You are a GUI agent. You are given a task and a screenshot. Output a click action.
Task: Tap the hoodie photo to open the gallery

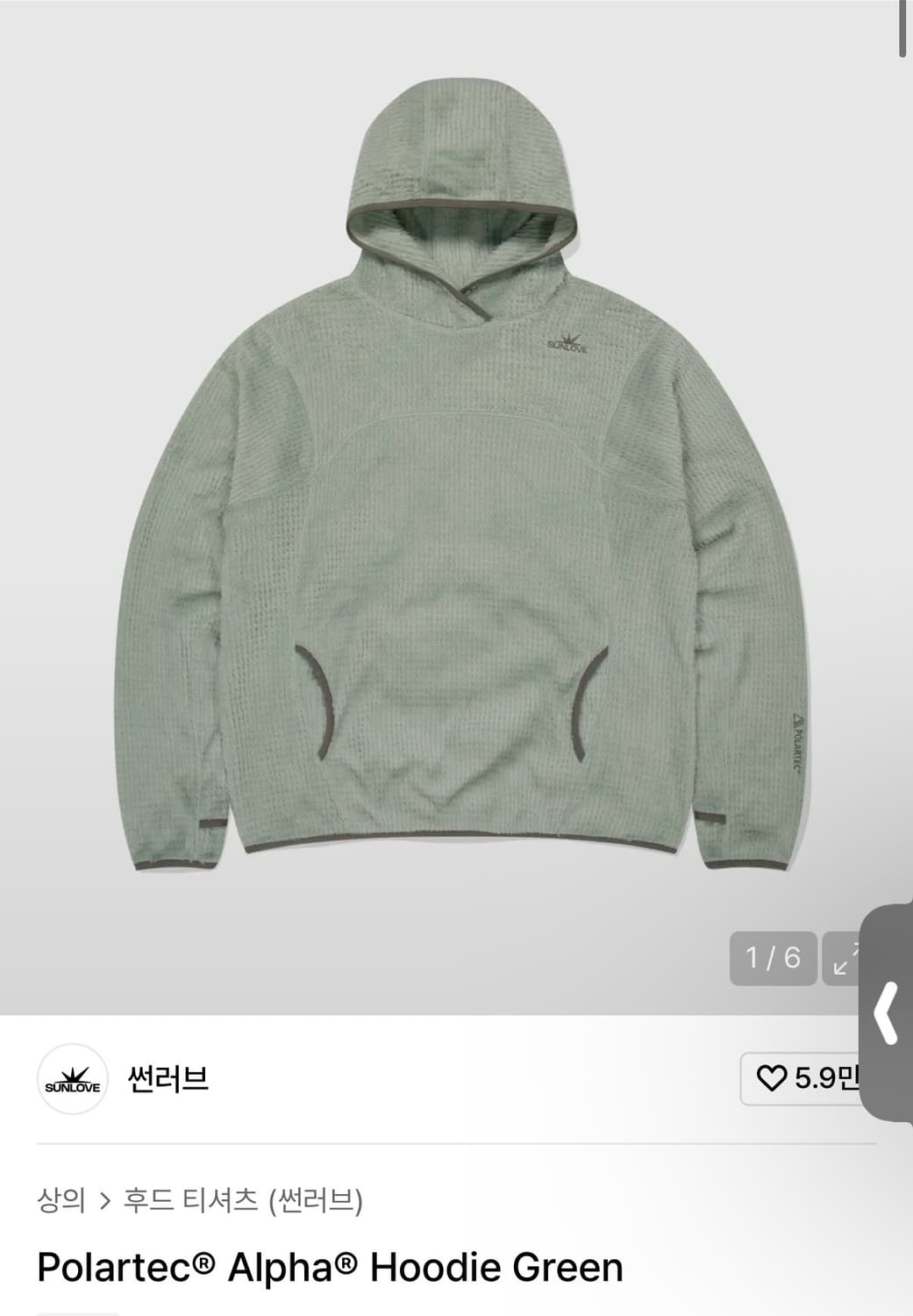pos(456,491)
